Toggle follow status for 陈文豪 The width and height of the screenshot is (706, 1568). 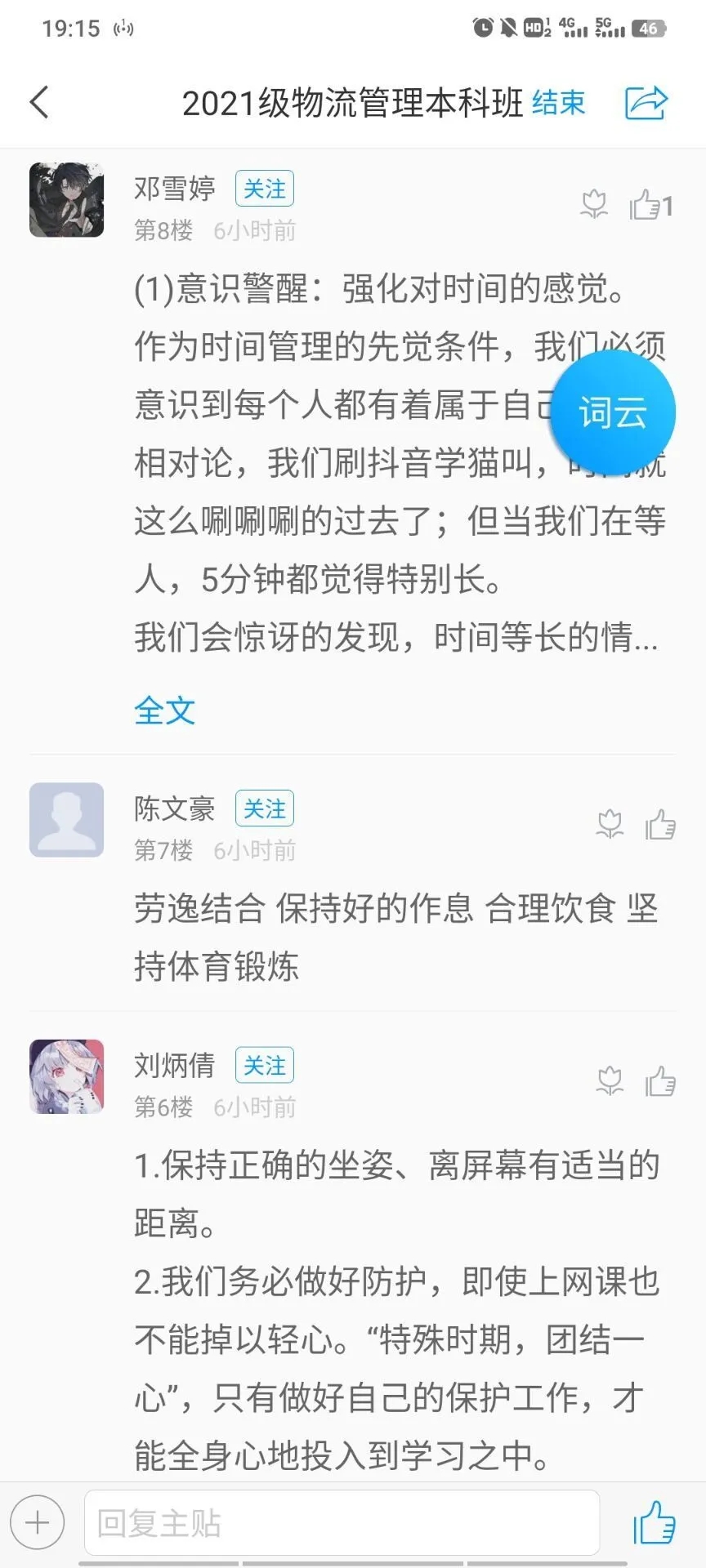(x=264, y=808)
